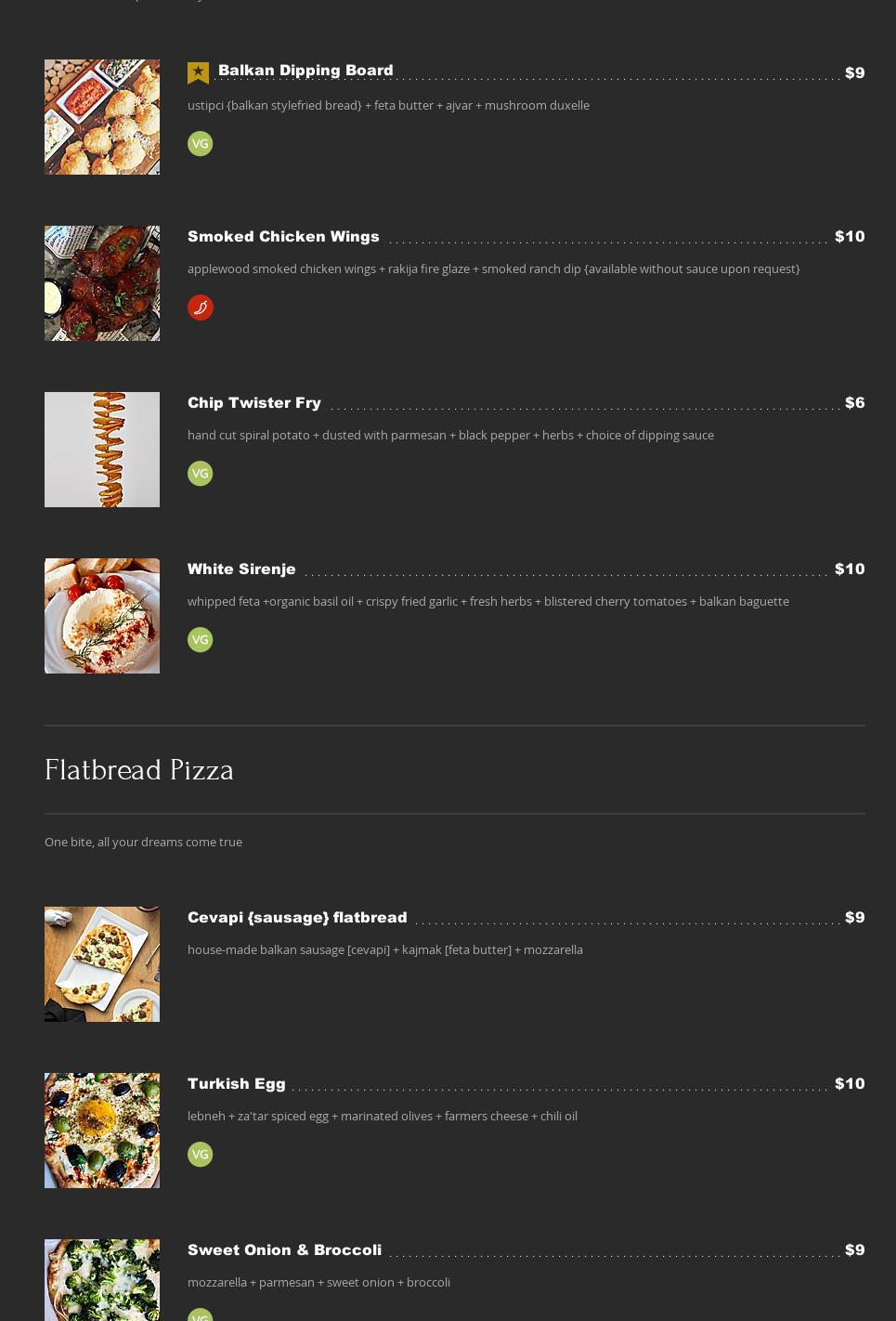Viewport: 896px width, 1321px height.
Task: Open the White Sirenje dish photo
Action: pos(102,616)
